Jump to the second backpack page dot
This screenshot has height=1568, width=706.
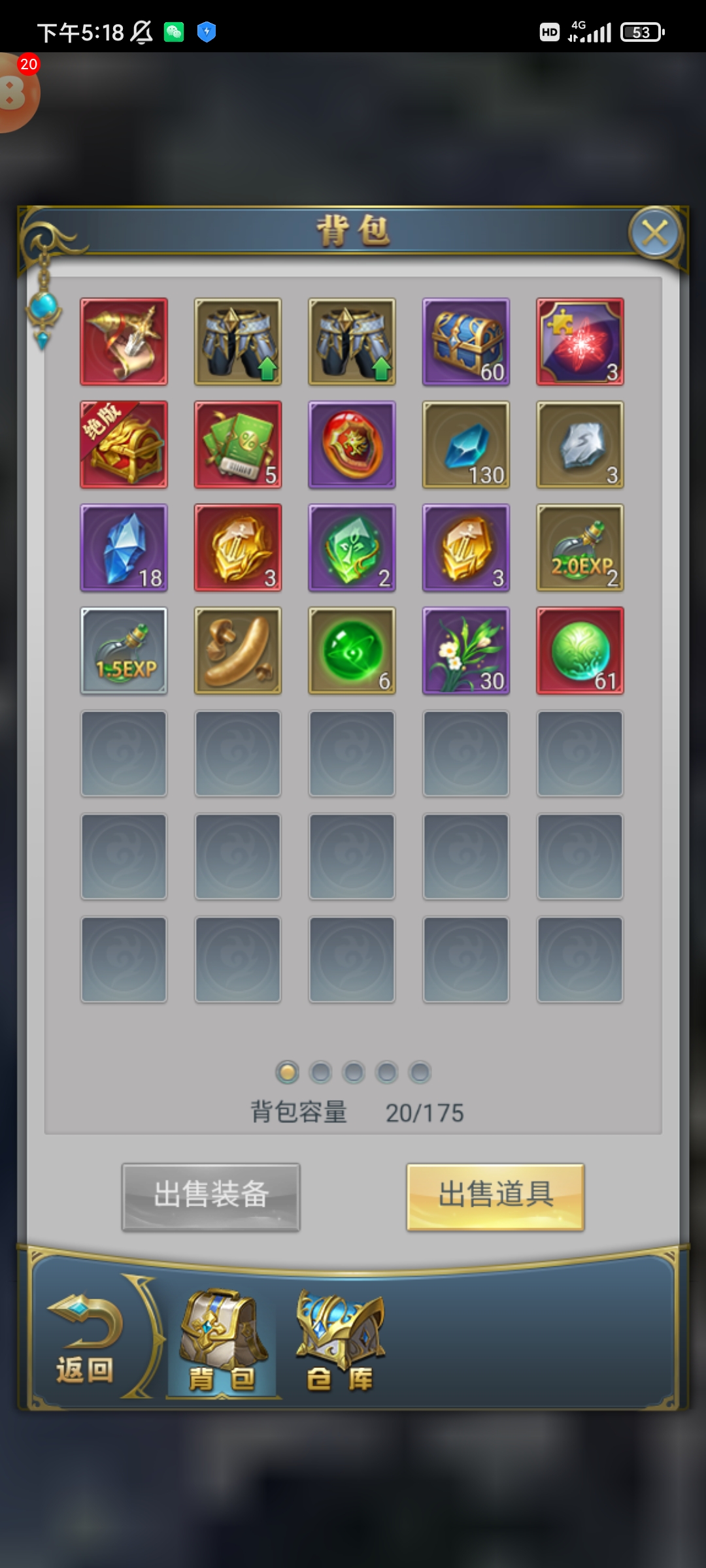[x=320, y=1072]
